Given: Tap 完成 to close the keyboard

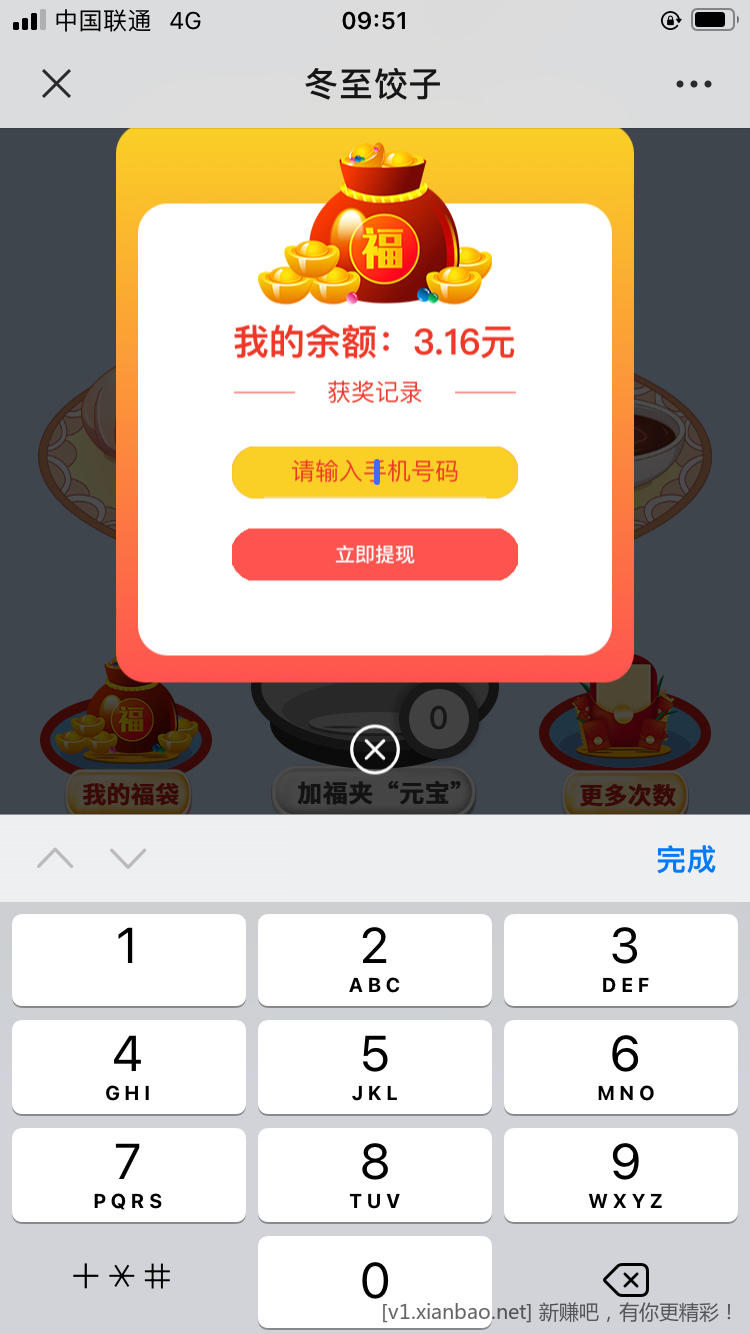Looking at the screenshot, I should coord(685,859).
